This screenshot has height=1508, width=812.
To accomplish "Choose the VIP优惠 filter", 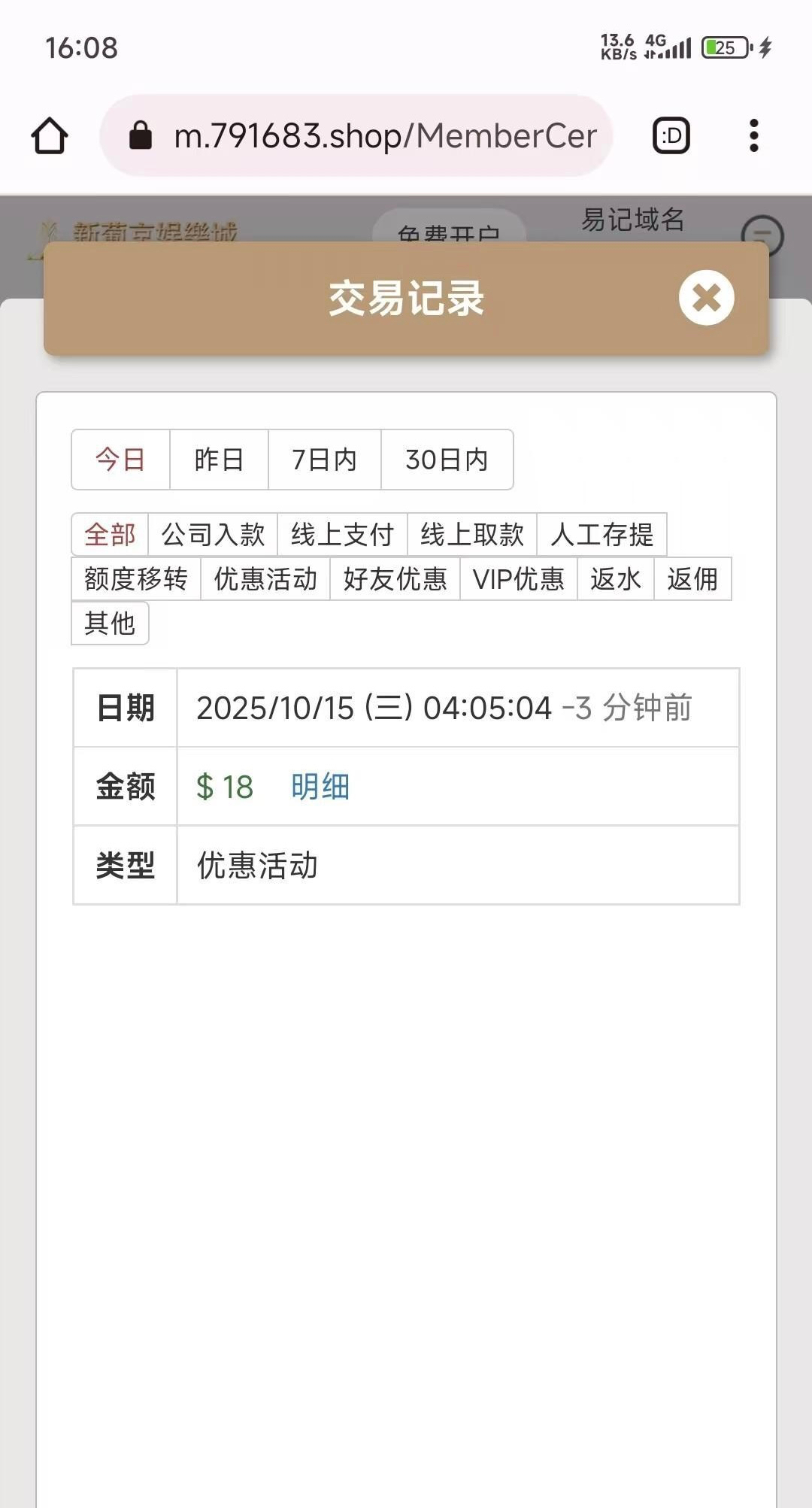I will (x=518, y=579).
